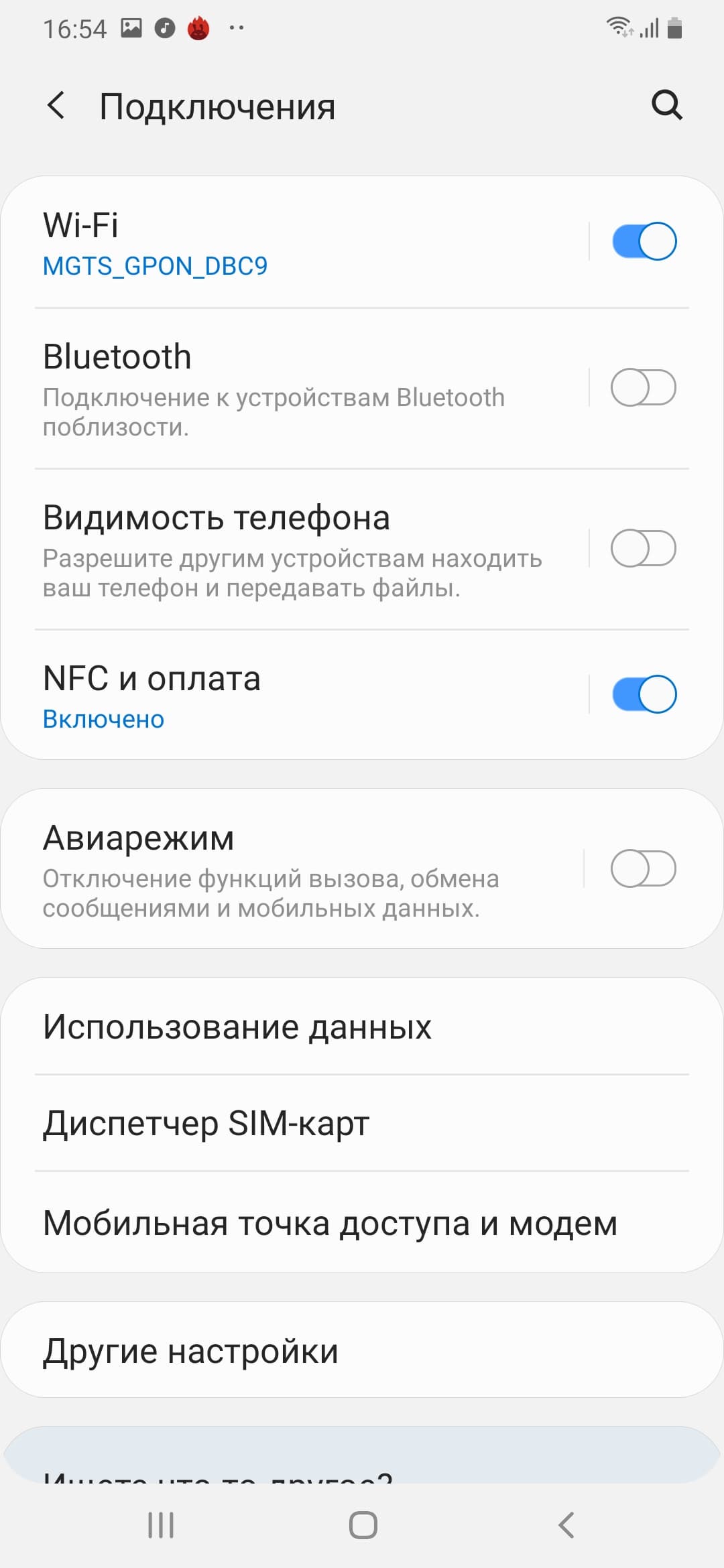
Task: Turn off the Wi-Fi switch
Action: (x=644, y=241)
